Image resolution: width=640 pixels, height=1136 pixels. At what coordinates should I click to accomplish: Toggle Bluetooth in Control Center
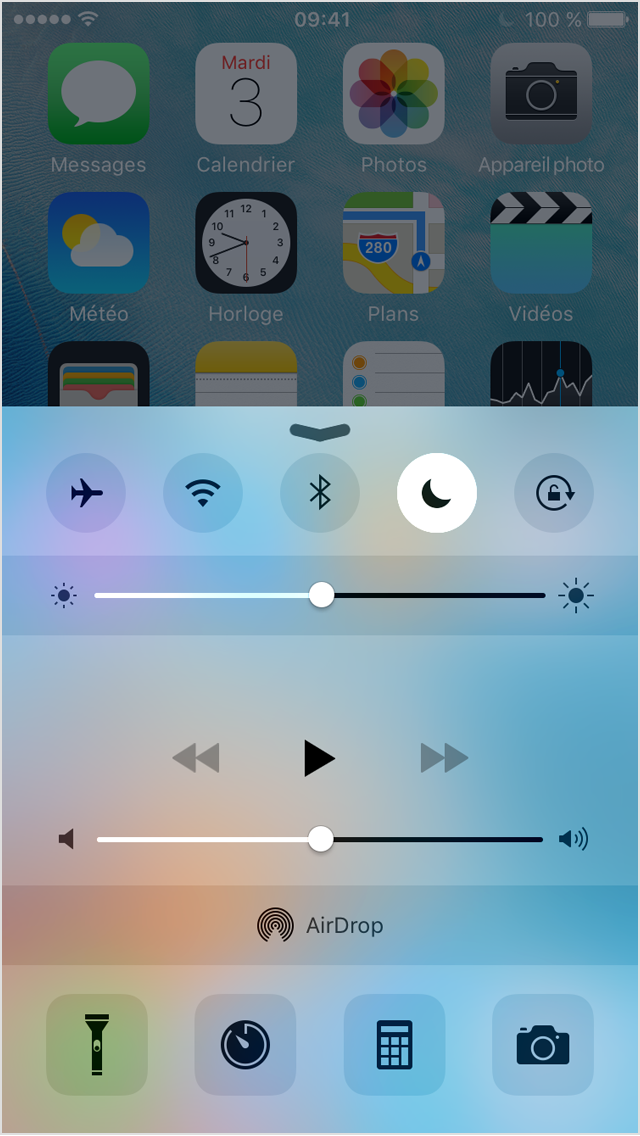point(320,493)
